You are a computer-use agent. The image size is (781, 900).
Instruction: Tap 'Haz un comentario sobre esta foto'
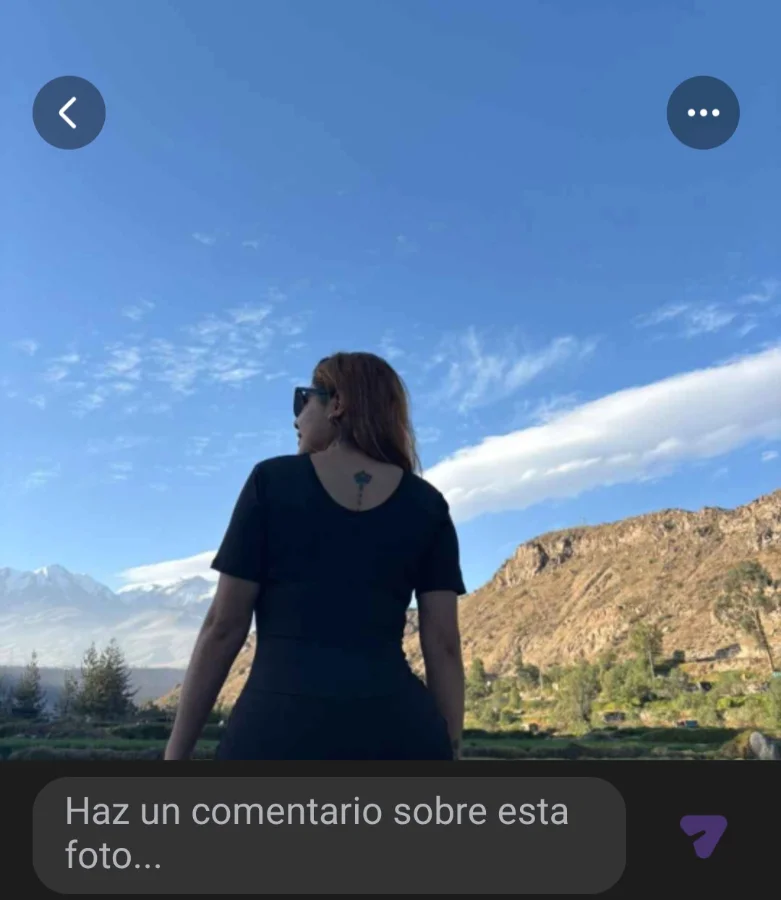330,835
